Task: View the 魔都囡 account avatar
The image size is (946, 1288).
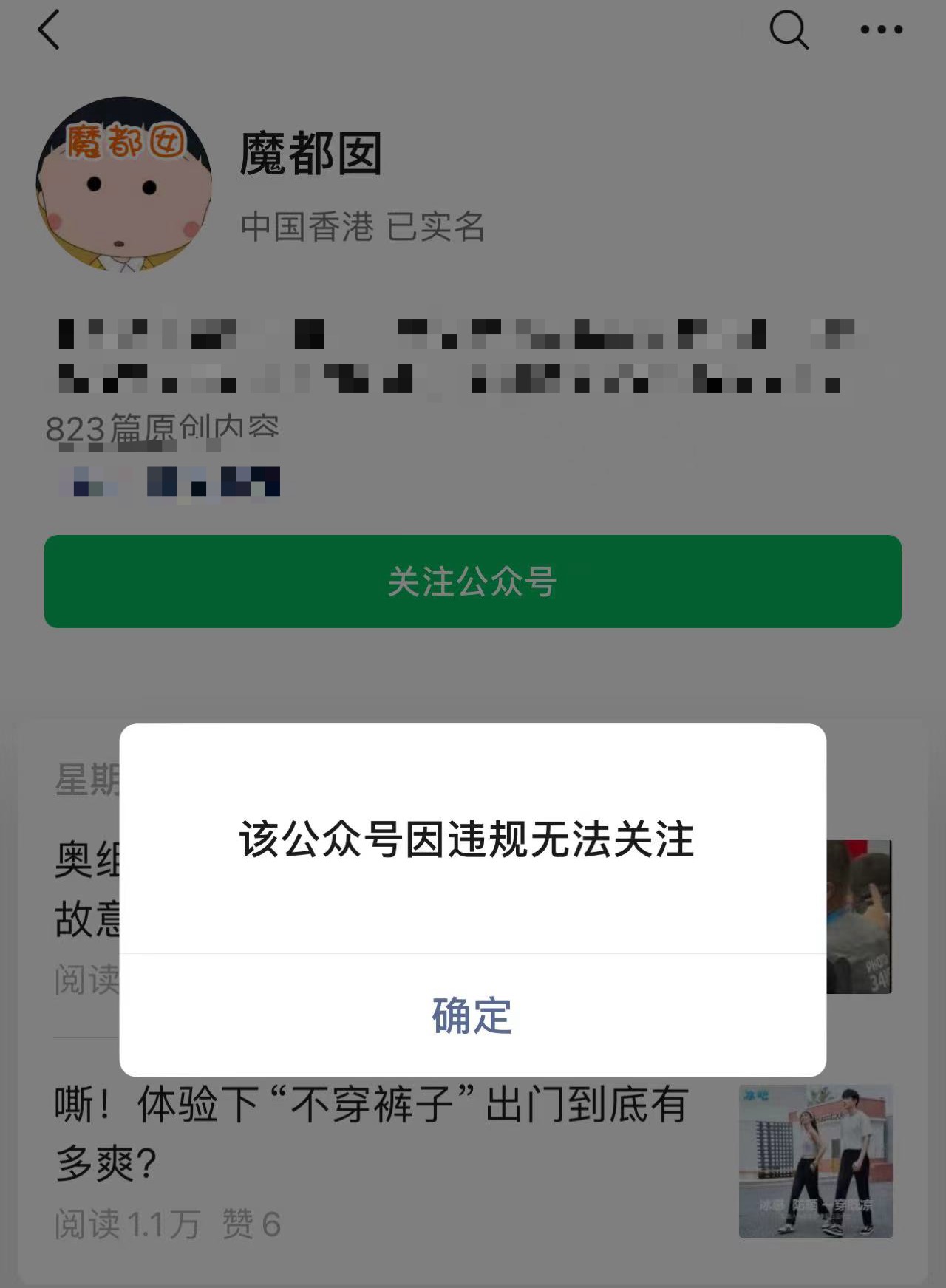Action: click(x=124, y=184)
